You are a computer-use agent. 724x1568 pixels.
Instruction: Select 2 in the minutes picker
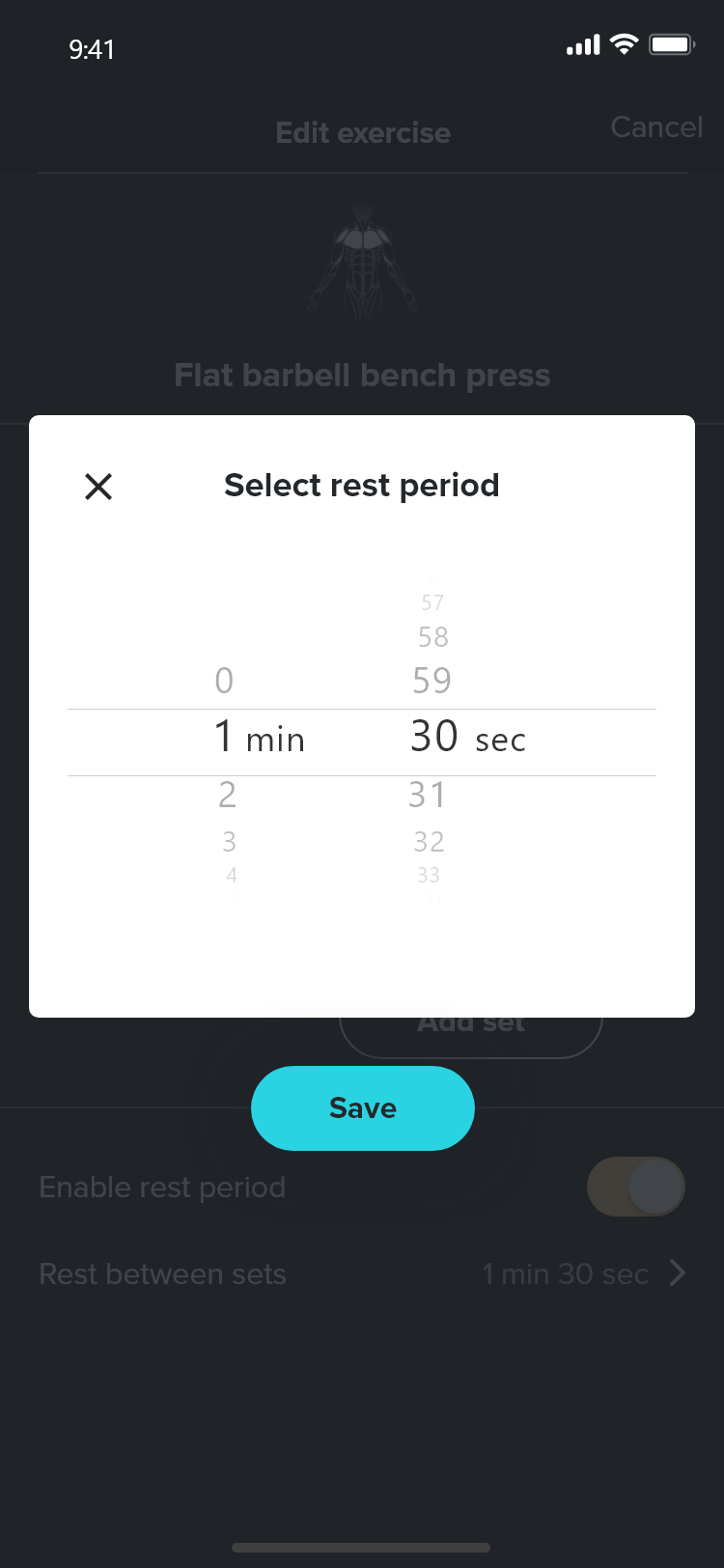(x=227, y=795)
